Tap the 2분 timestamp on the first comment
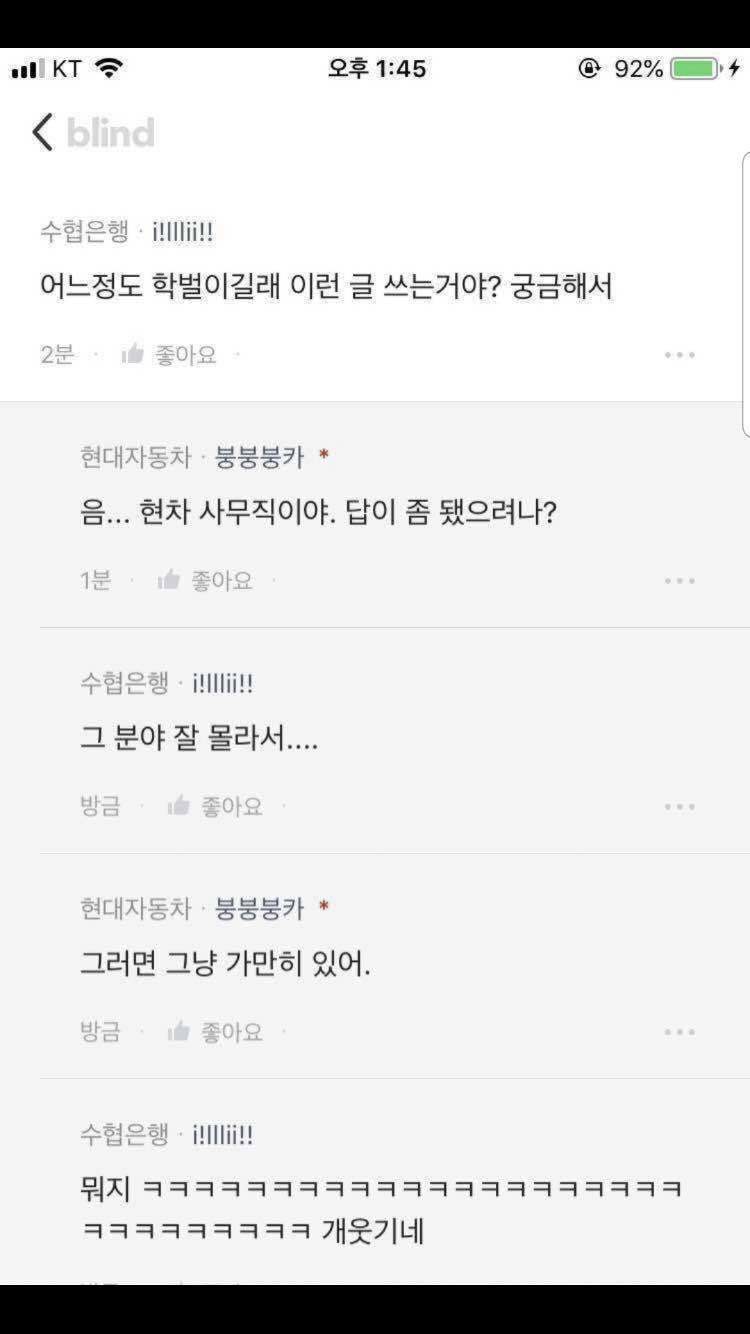This screenshot has width=750, height=1334. [x=56, y=355]
